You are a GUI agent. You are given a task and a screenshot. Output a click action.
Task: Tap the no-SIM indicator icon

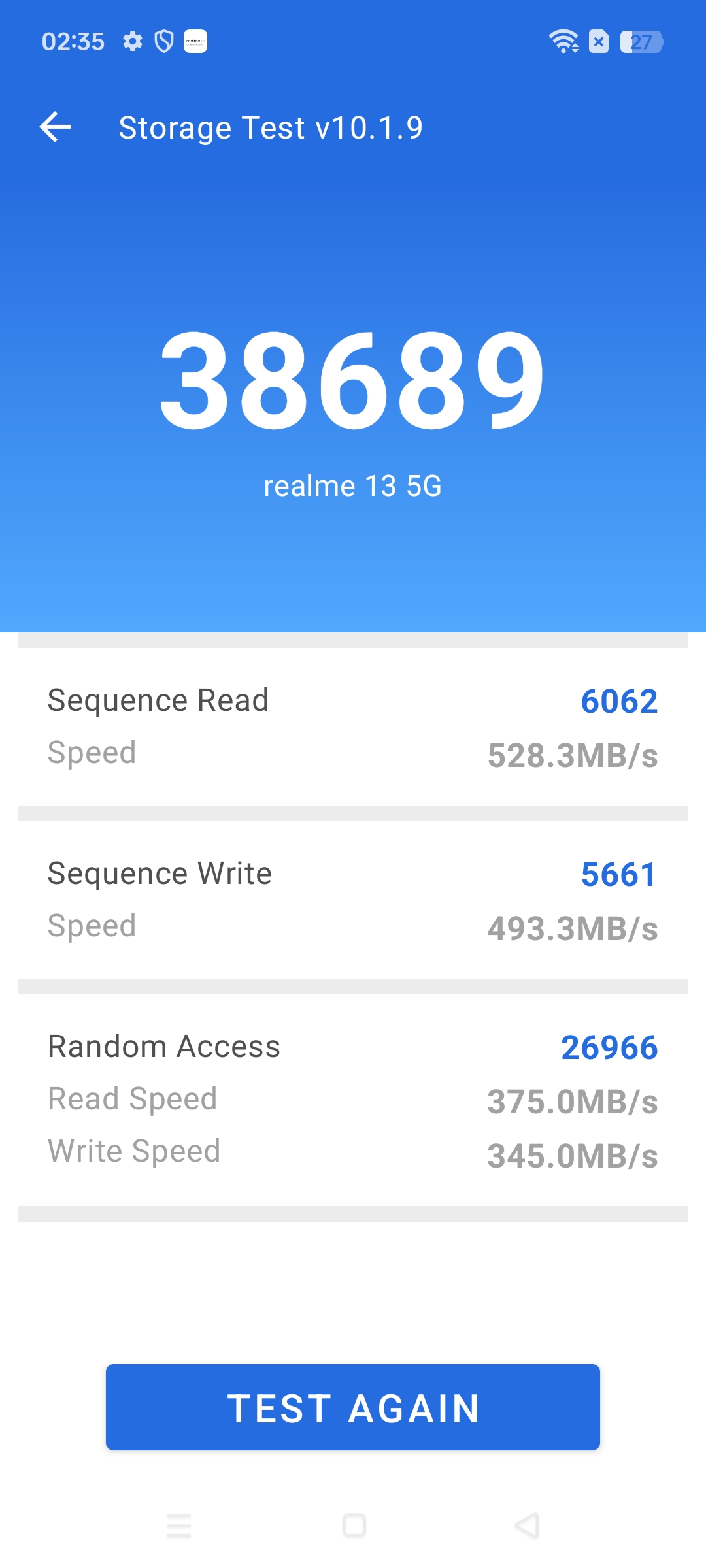[599, 41]
